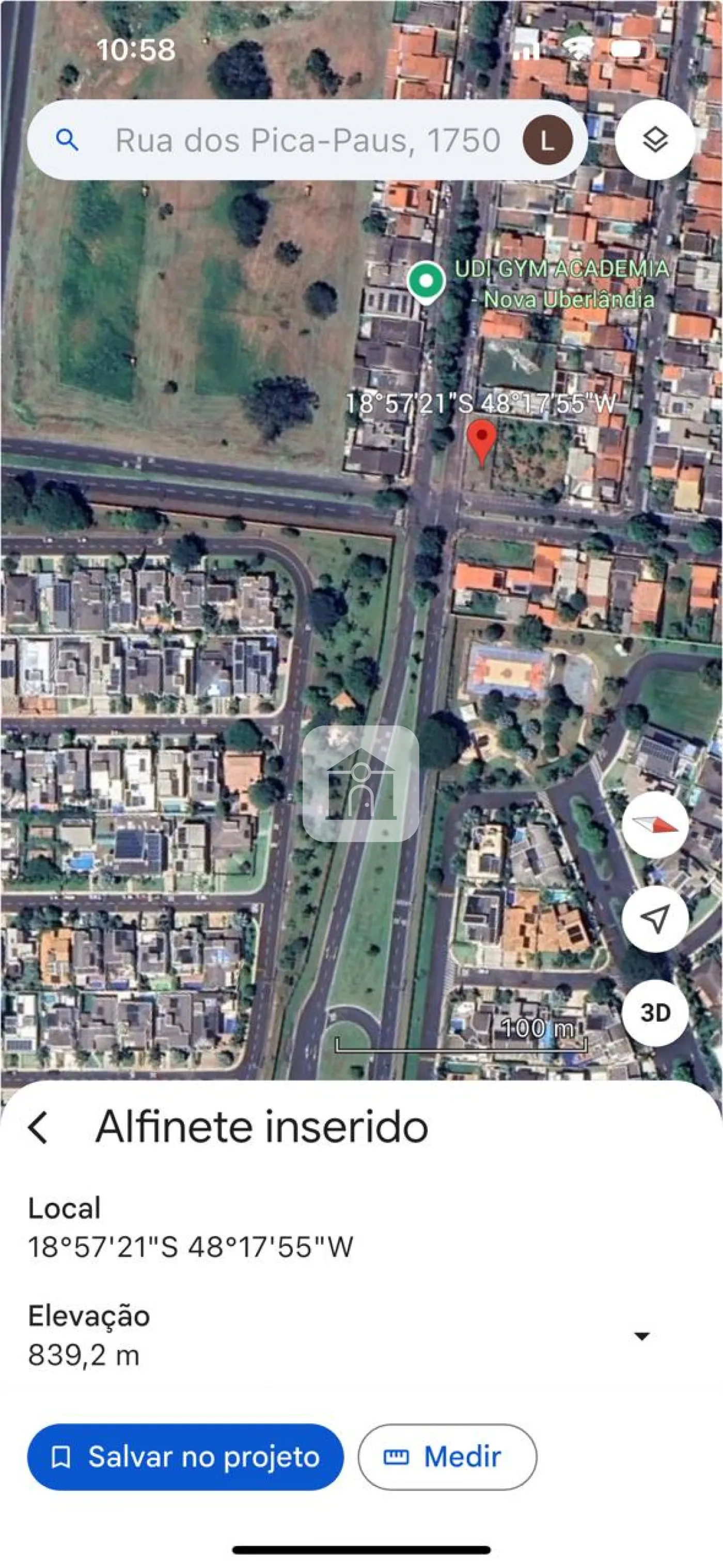
Task: Center map on my current location
Action: coord(655,918)
